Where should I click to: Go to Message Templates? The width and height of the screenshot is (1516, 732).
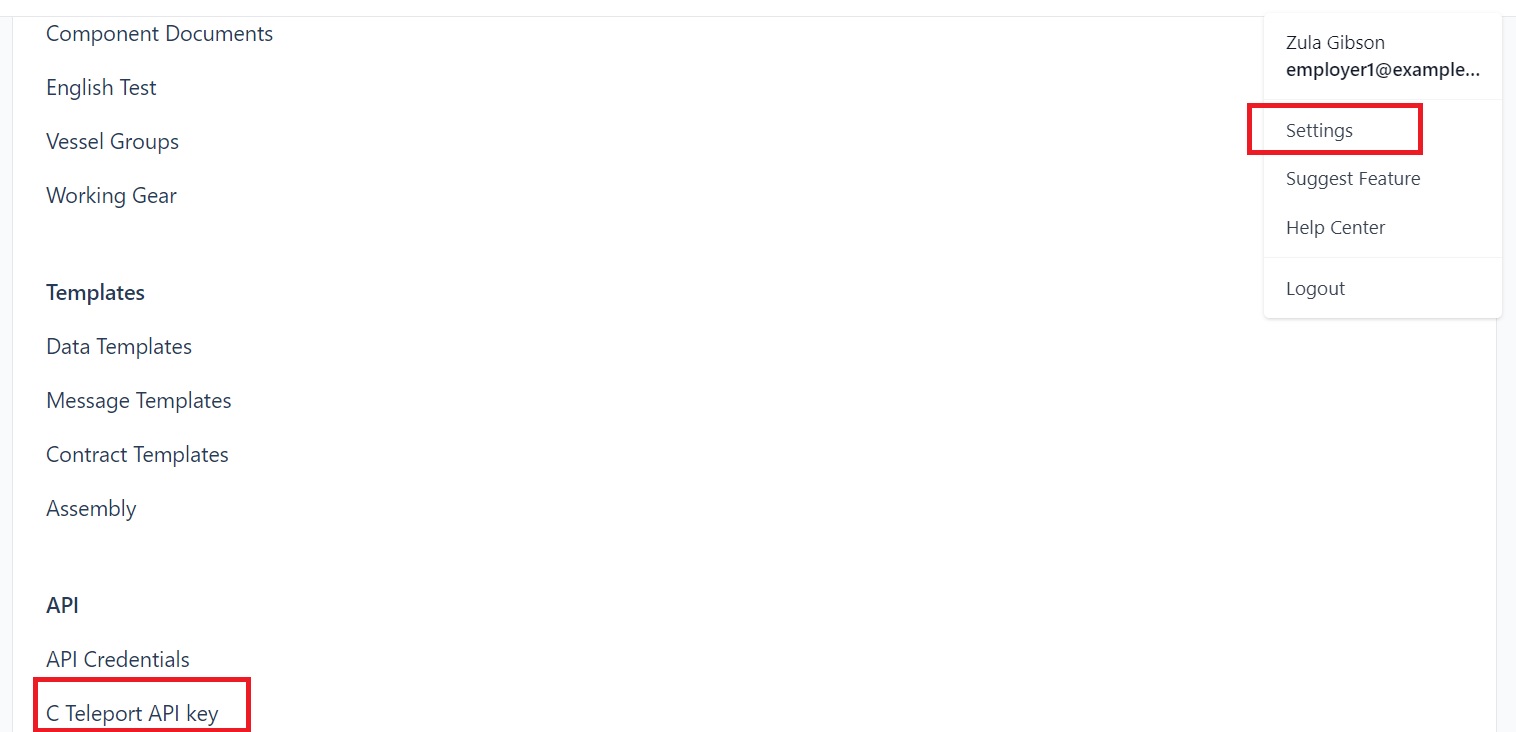point(138,401)
